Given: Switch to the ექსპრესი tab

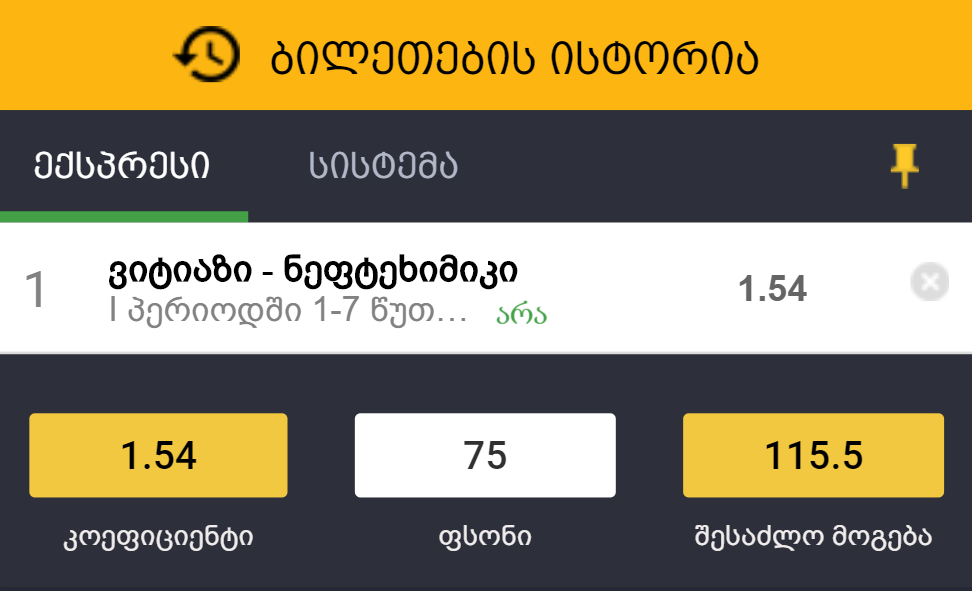Looking at the screenshot, I should [122, 165].
